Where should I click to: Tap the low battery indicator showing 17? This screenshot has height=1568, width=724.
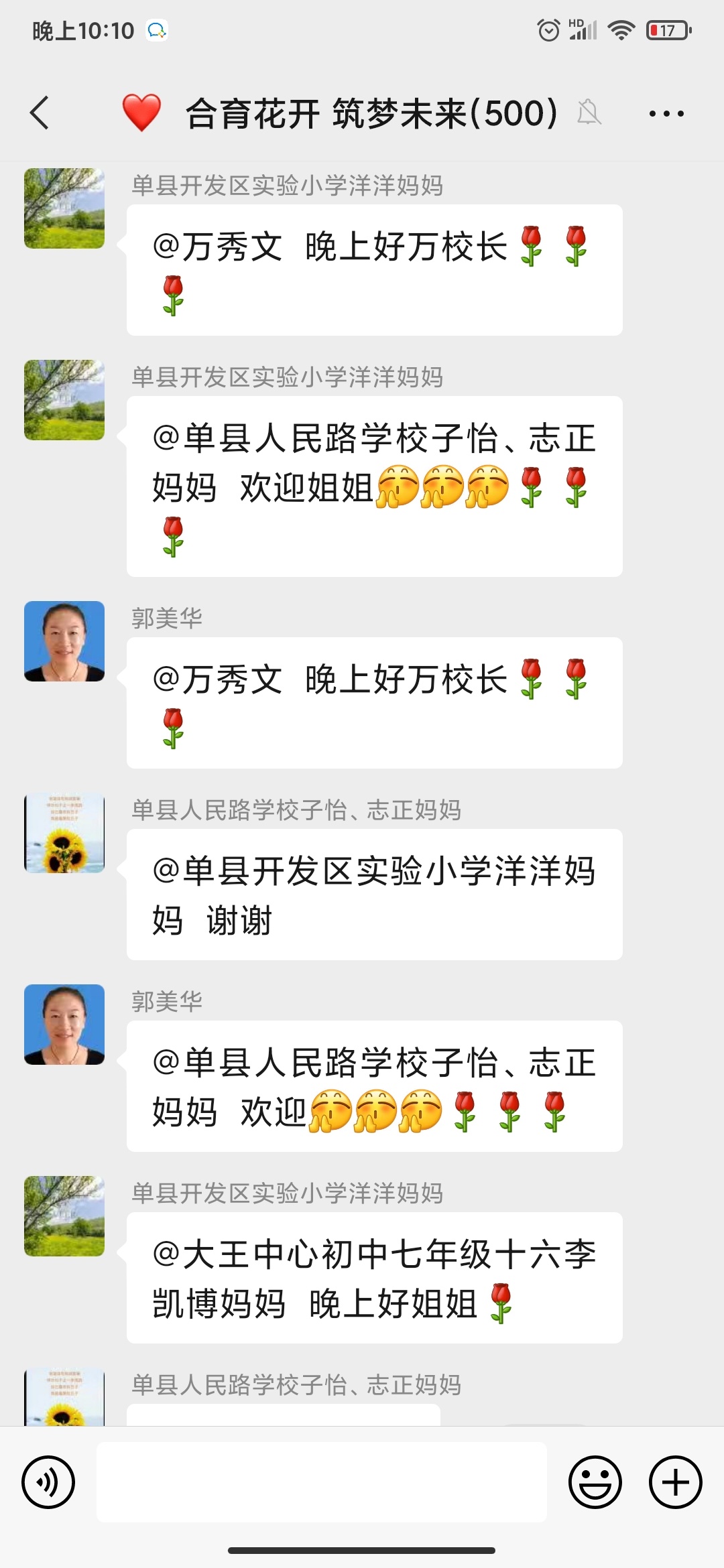[667, 29]
